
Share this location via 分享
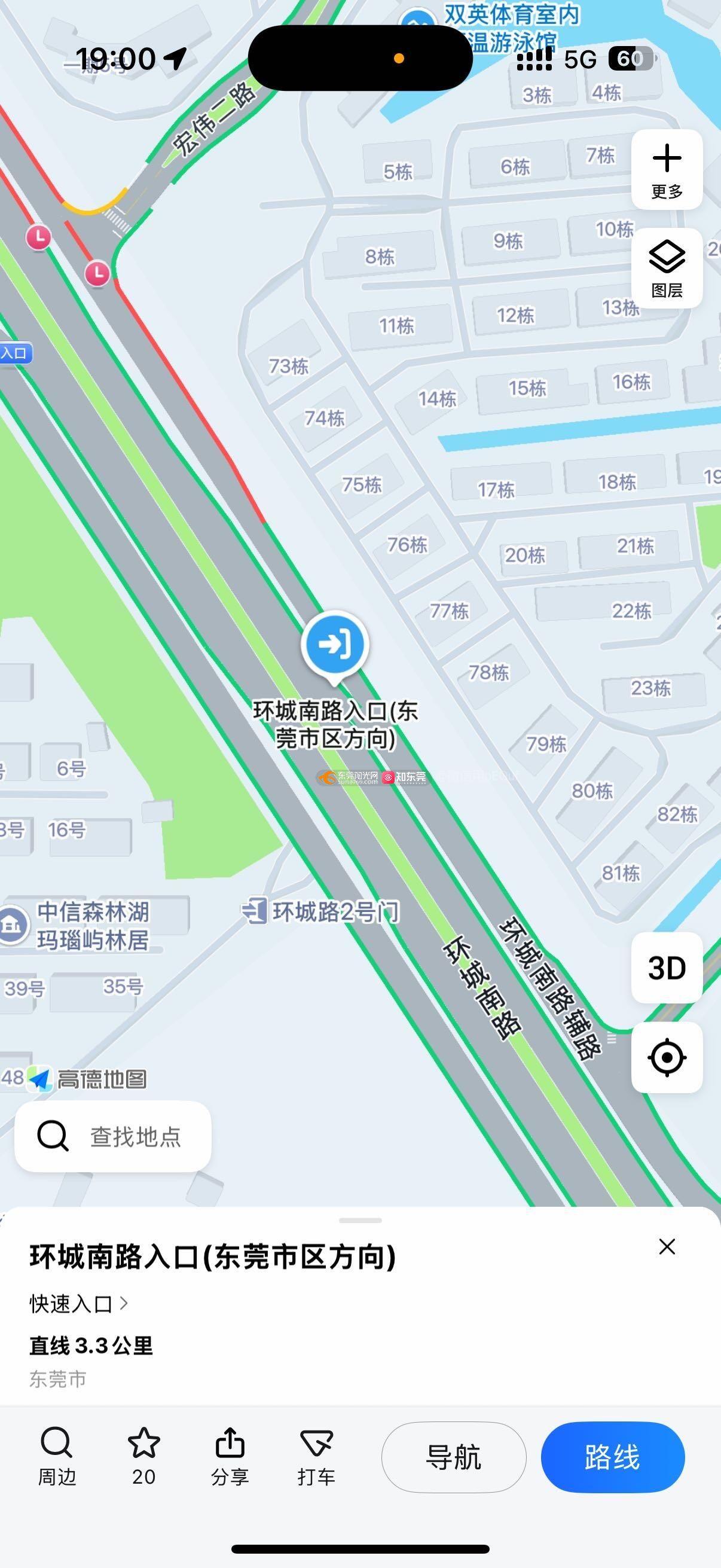[230, 1457]
